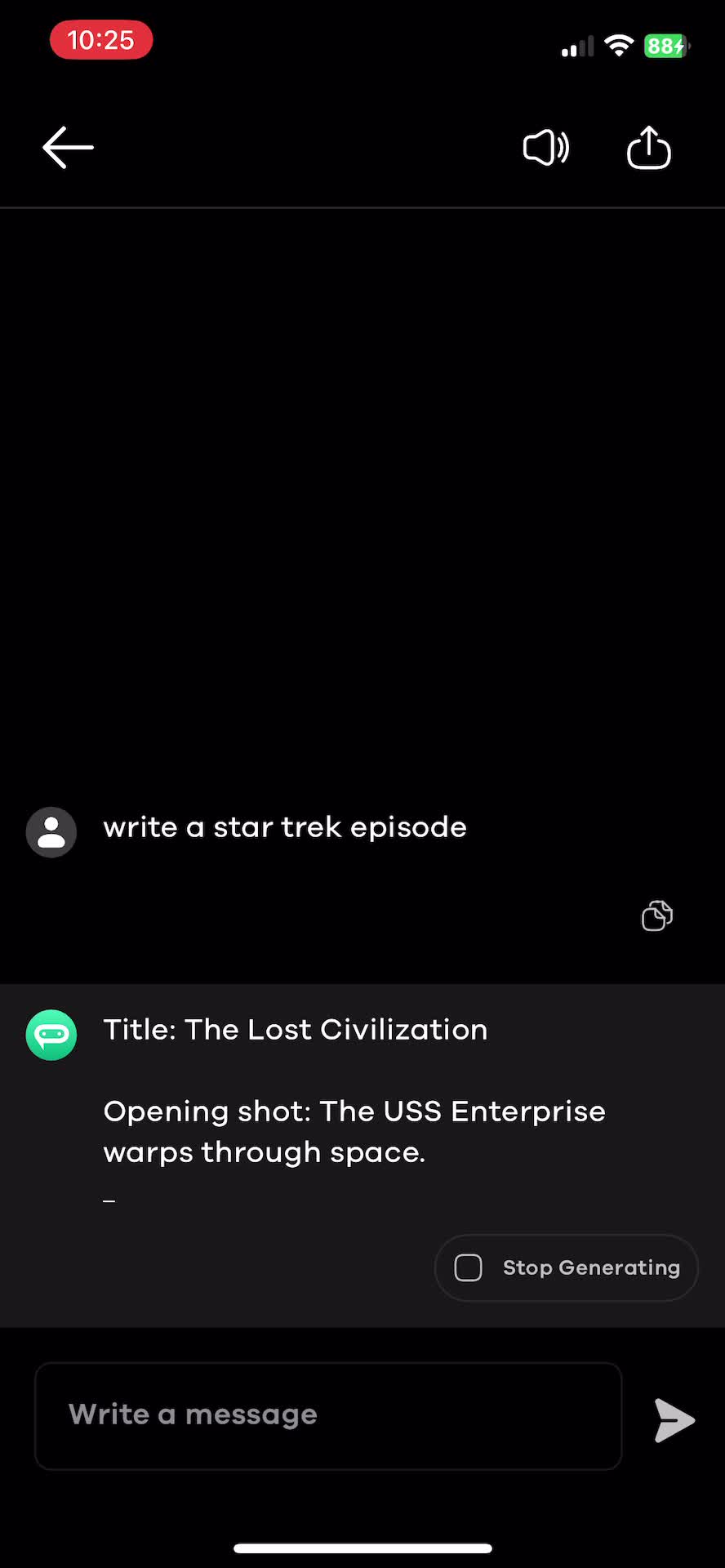Share this conversation

[x=649, y=148]
